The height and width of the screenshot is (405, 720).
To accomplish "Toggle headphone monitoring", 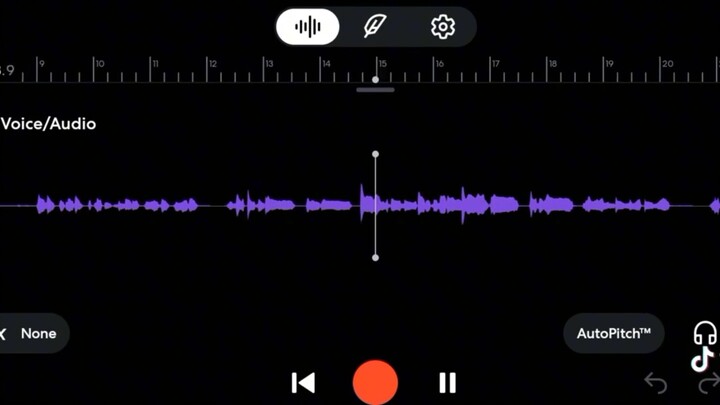I will [704, 332].
